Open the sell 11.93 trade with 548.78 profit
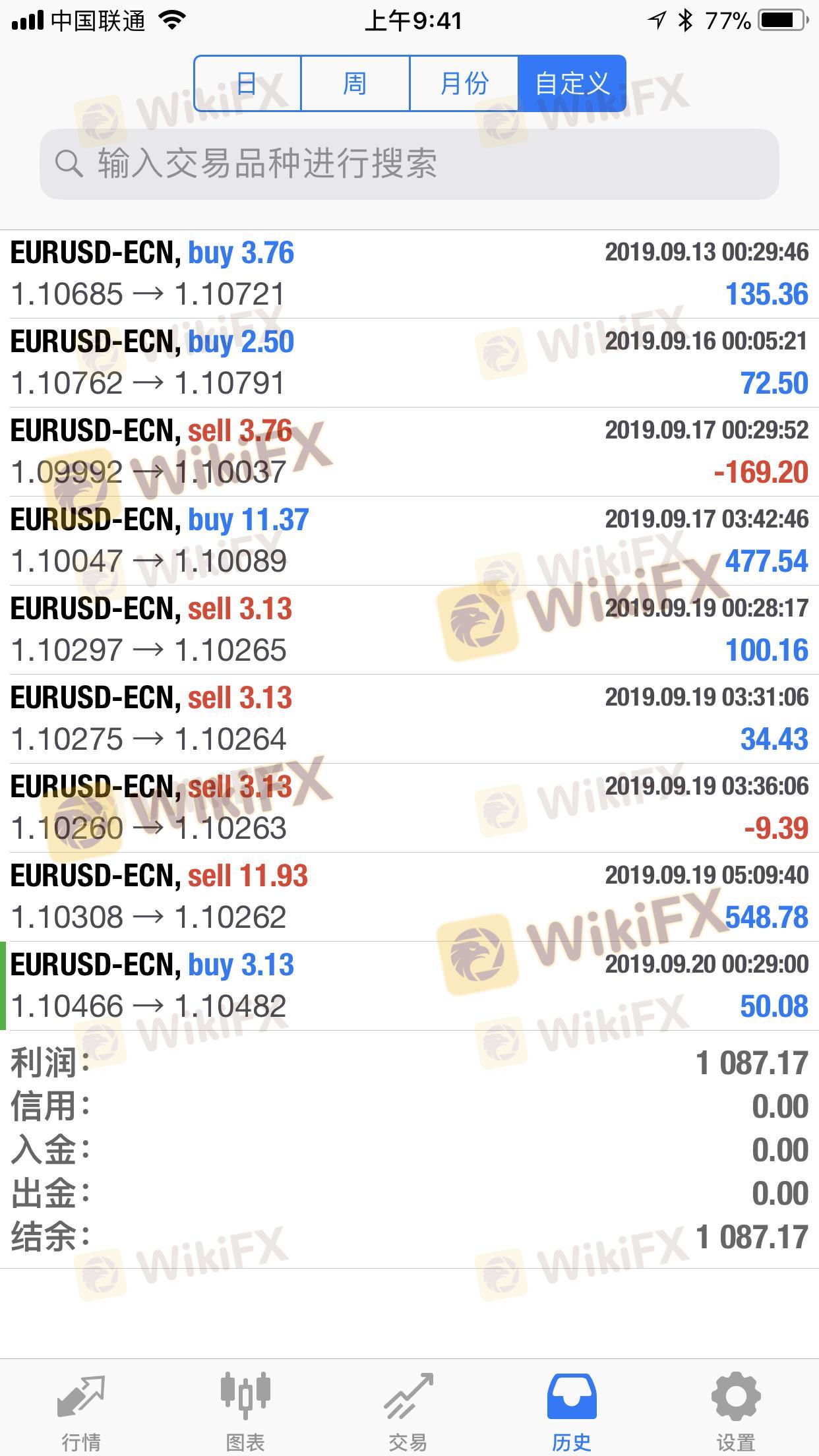This screenshot has width=819, height=1456. 409,897
